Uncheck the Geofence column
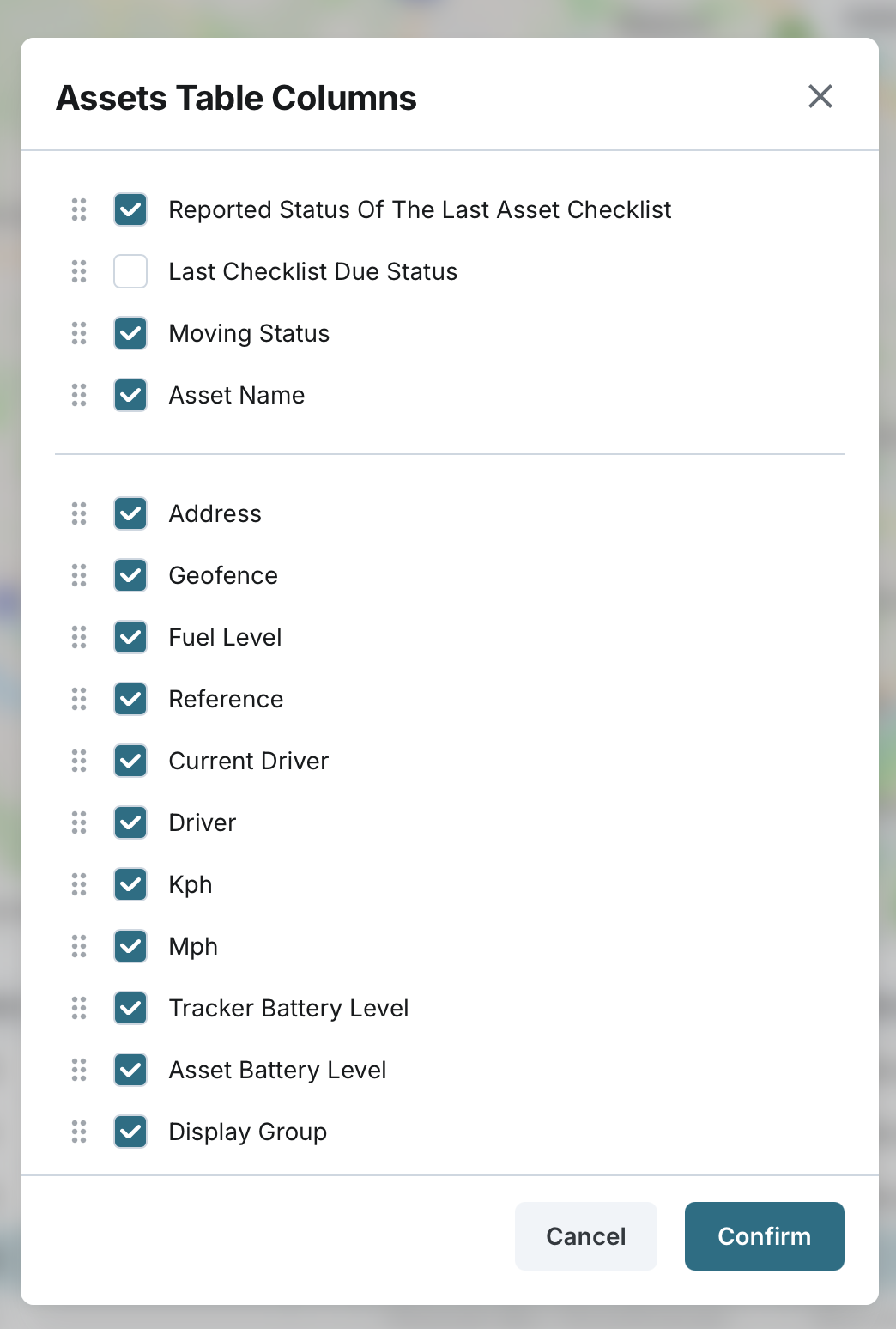 pyautogui.click(x=130, y=575)
